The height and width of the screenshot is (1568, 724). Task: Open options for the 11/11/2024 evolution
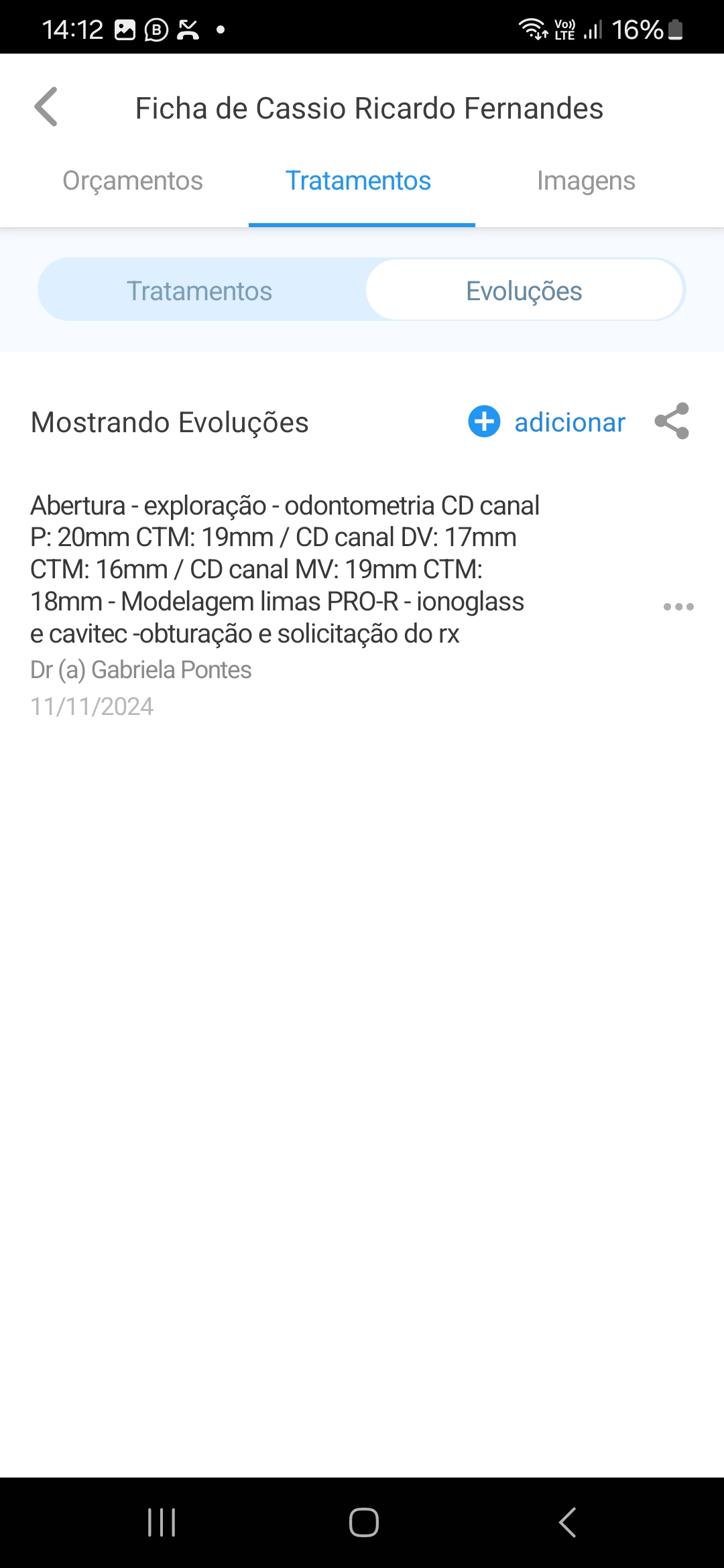678,607
